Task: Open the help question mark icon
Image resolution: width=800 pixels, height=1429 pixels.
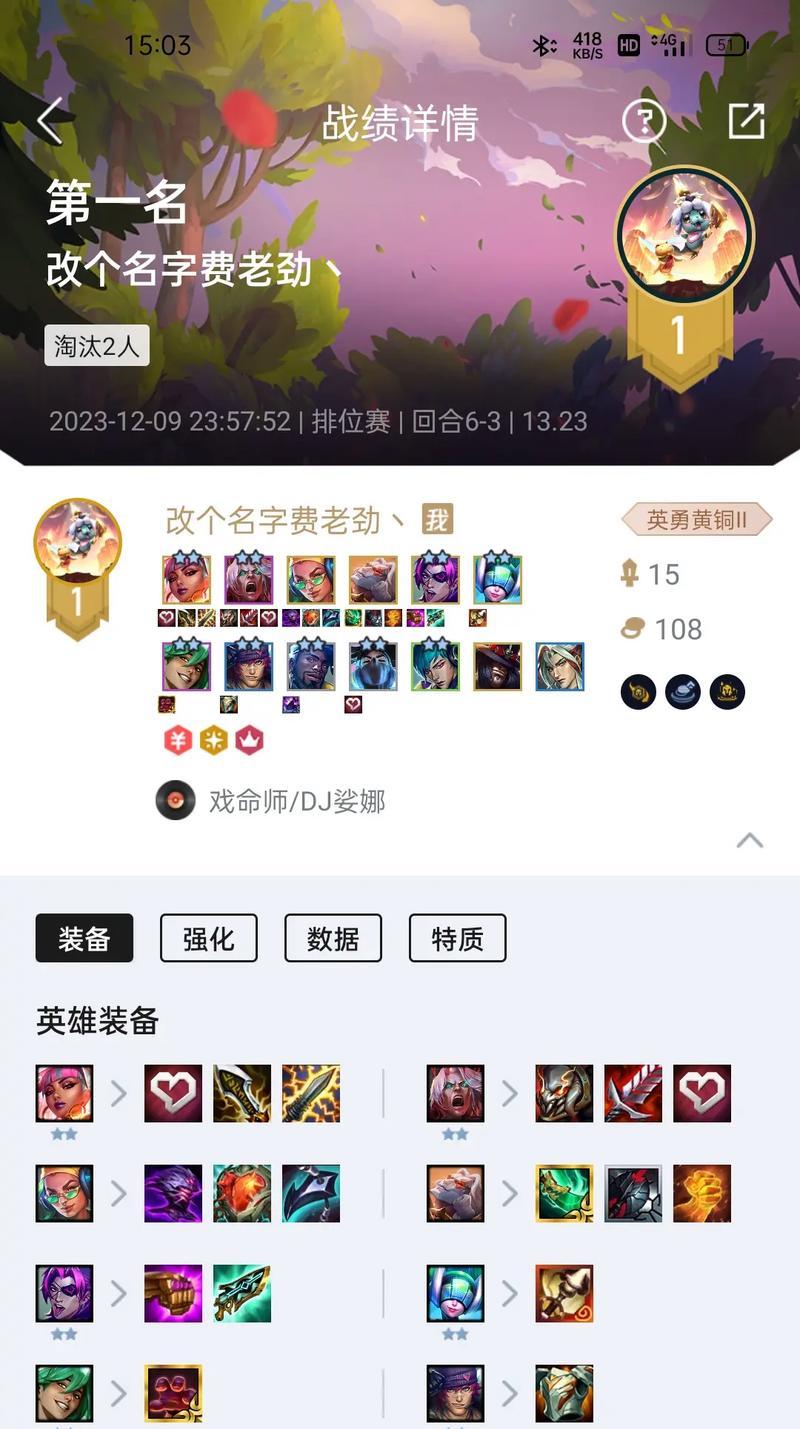Action: [644, 122]
